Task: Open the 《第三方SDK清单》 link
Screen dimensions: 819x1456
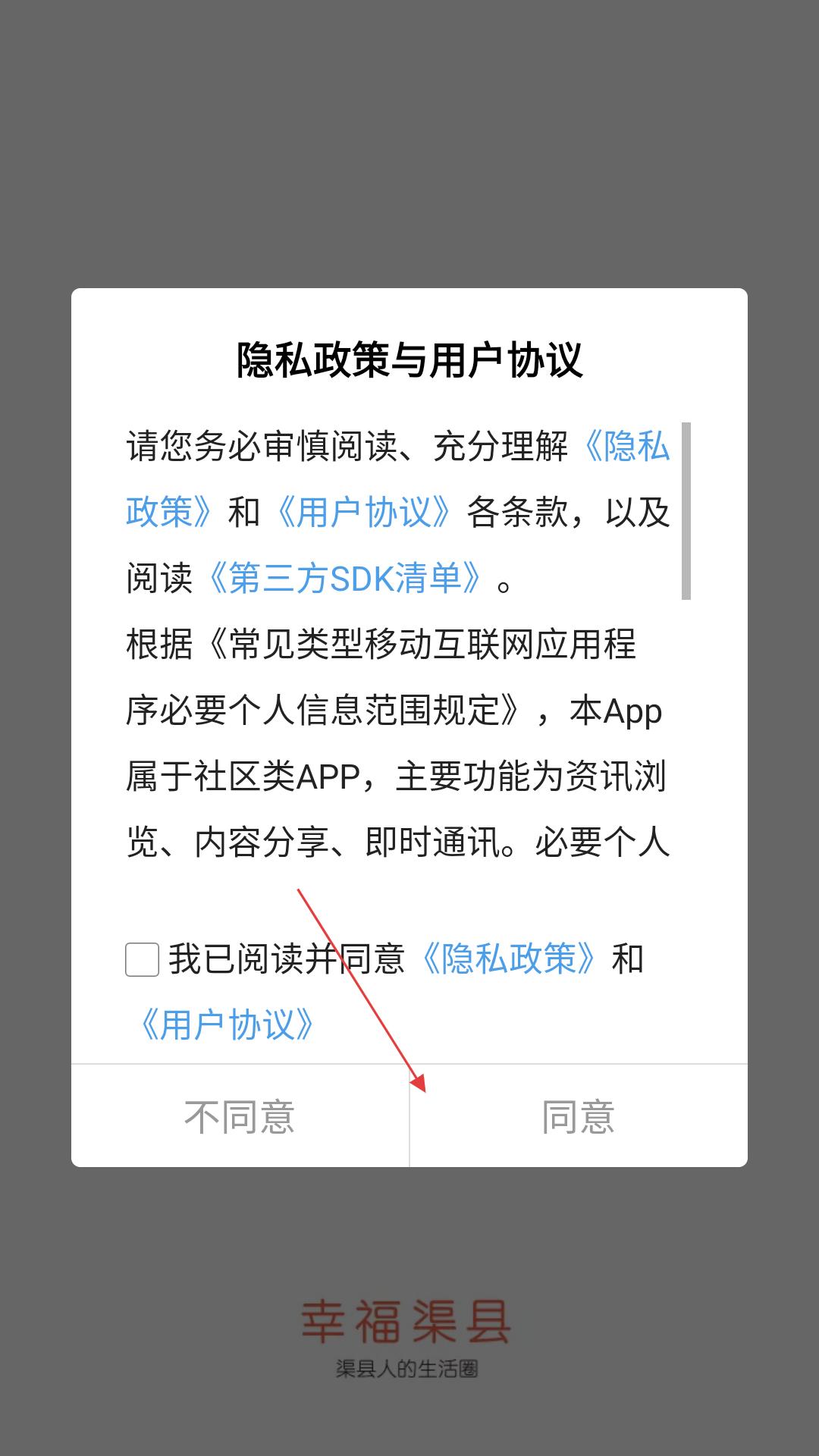Action: tap(344, 579)
